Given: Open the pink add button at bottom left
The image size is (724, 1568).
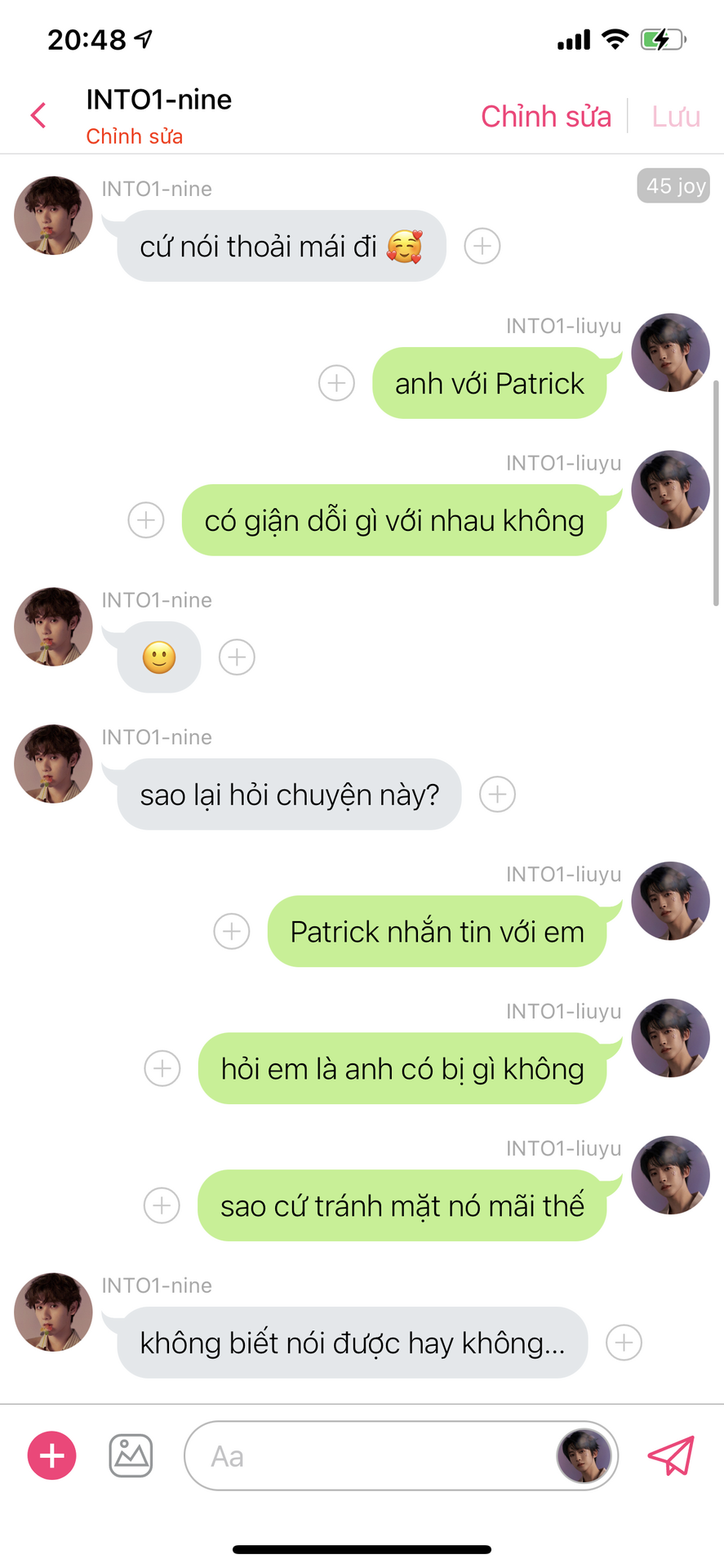Looking at the screenshot, I should point(52,1455).
